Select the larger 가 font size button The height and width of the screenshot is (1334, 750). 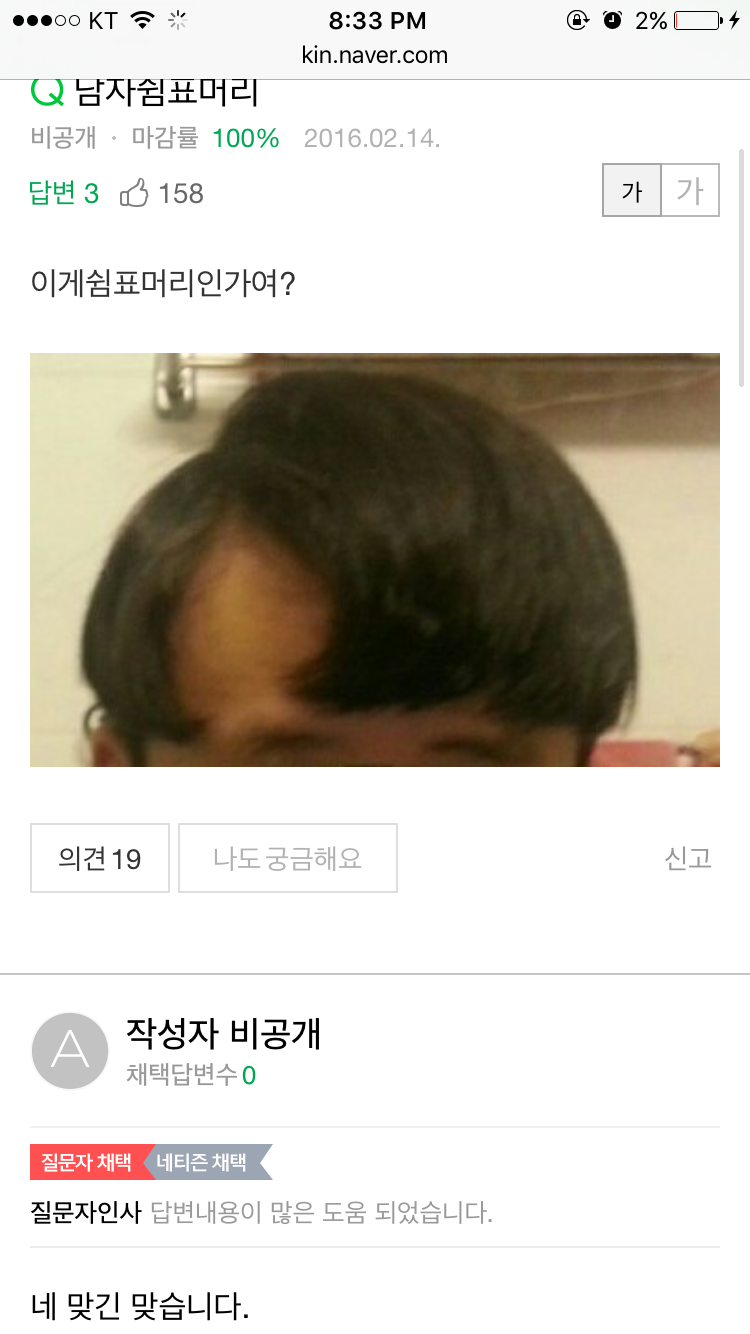pos(690,191)
